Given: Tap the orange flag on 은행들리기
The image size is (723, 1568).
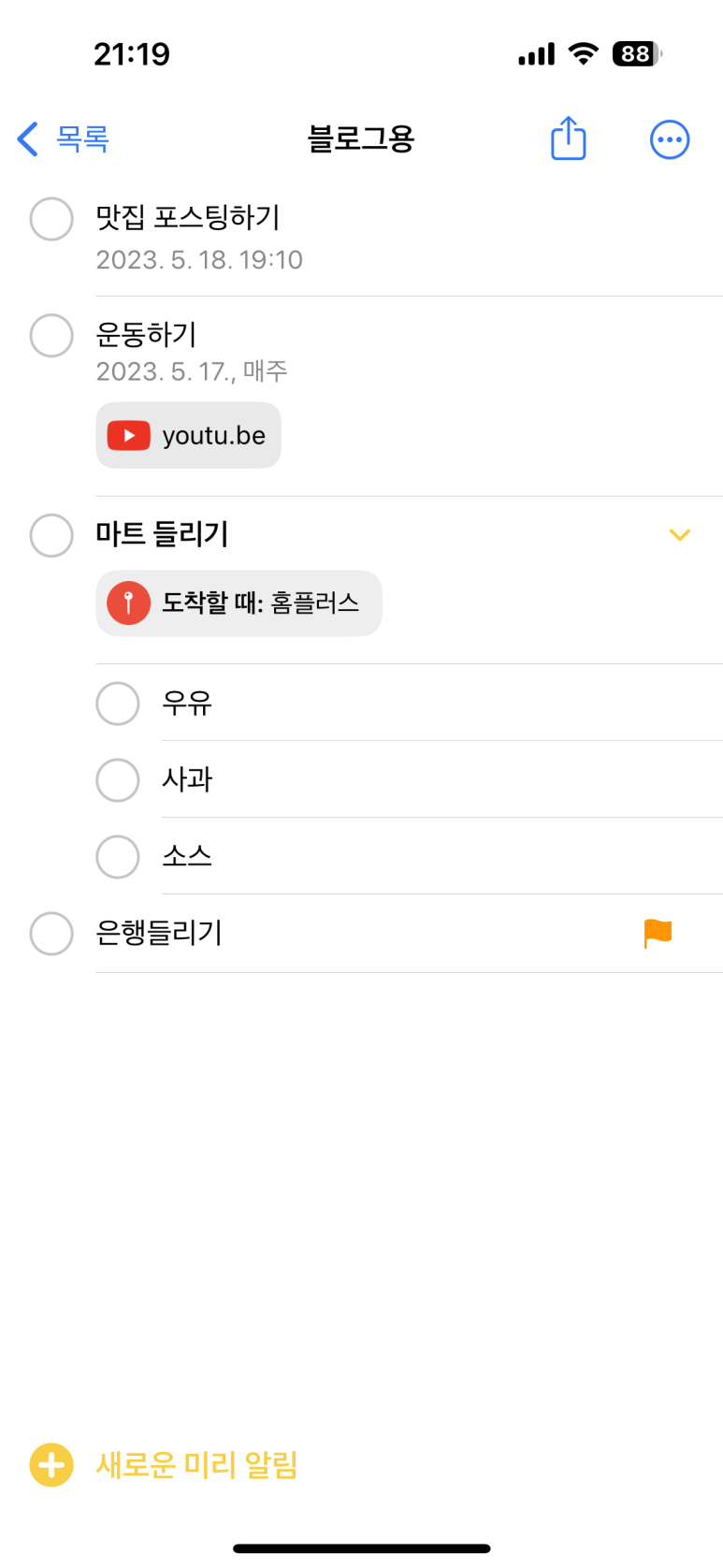Looking at the screenshot, I should click(658, 933).
